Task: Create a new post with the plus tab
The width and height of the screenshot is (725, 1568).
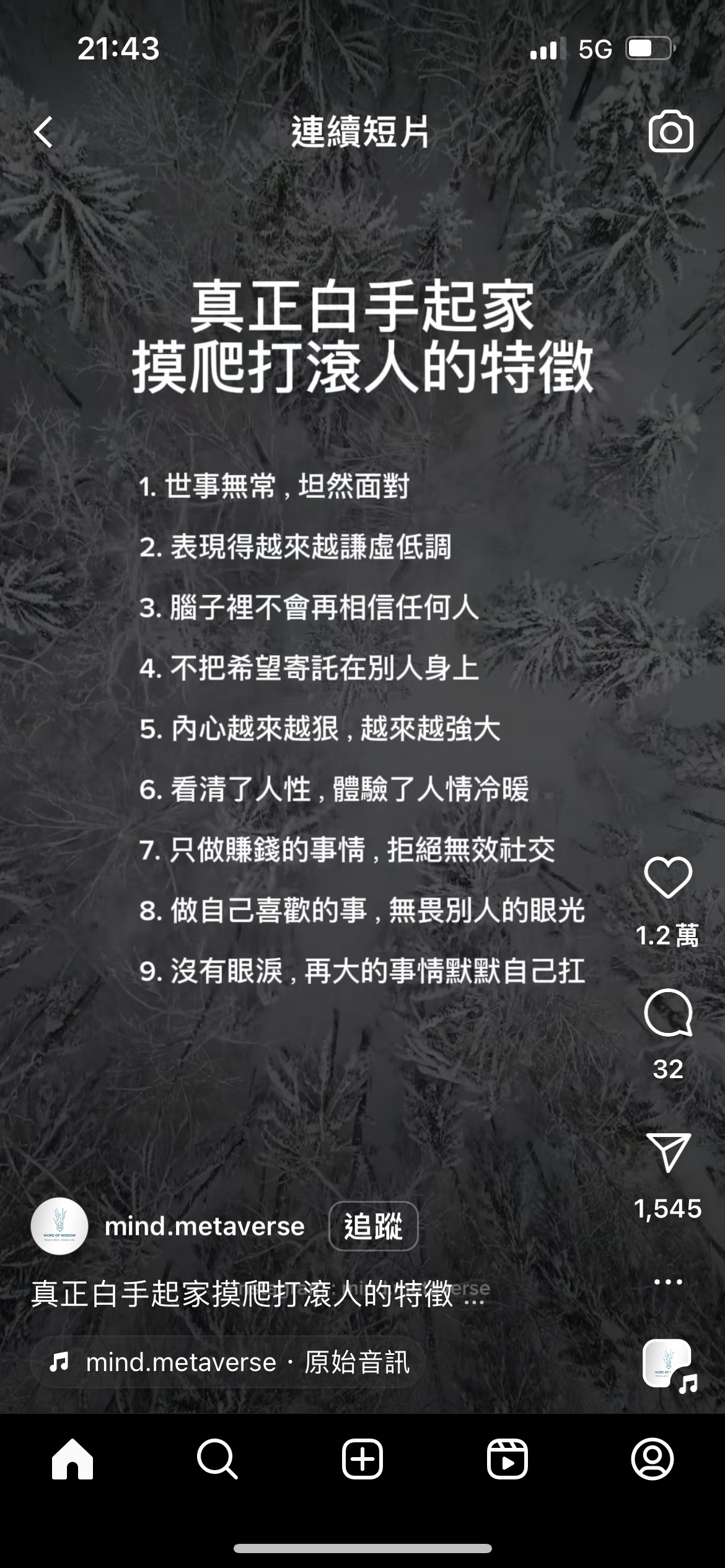Action: [362, 1459]
